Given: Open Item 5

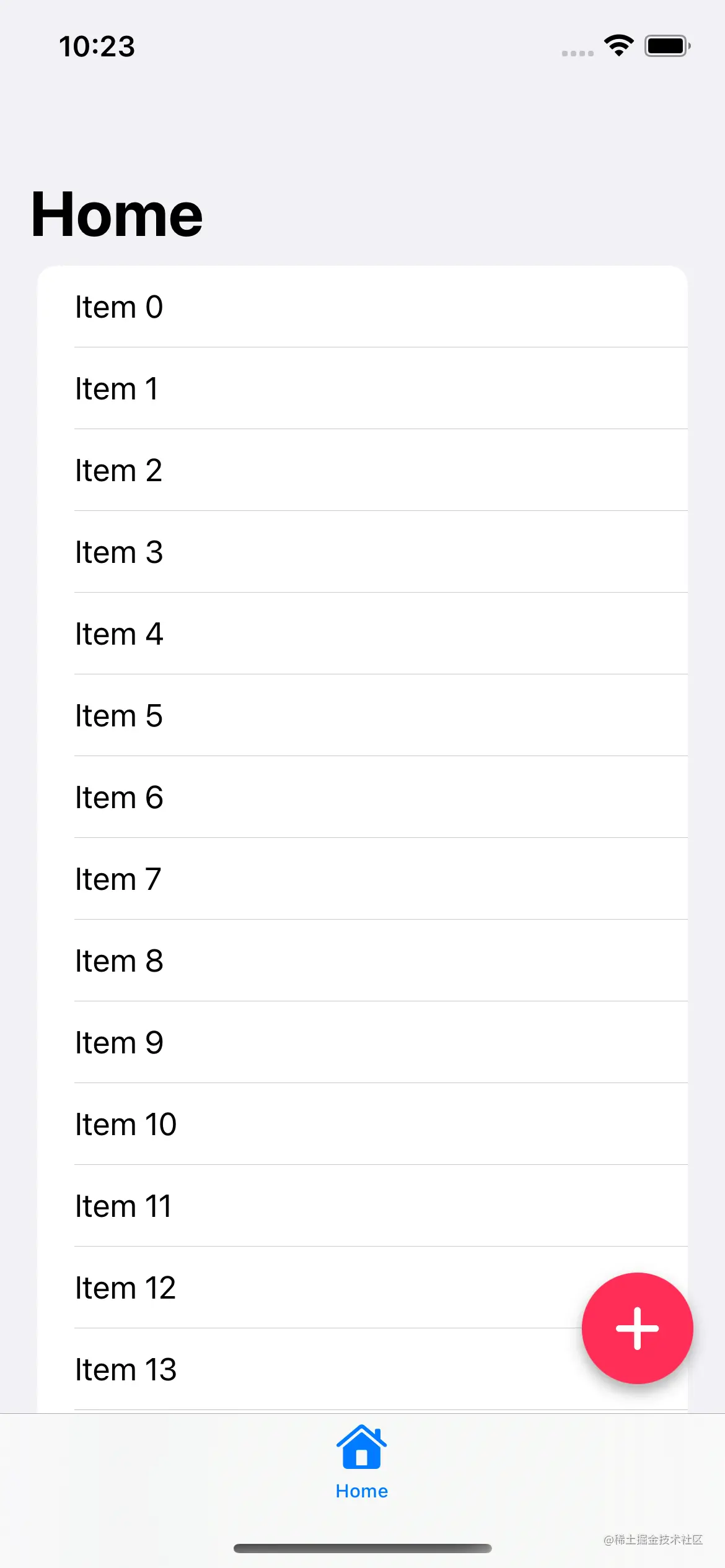Looking at the screenshot, I should pos(362,716).
